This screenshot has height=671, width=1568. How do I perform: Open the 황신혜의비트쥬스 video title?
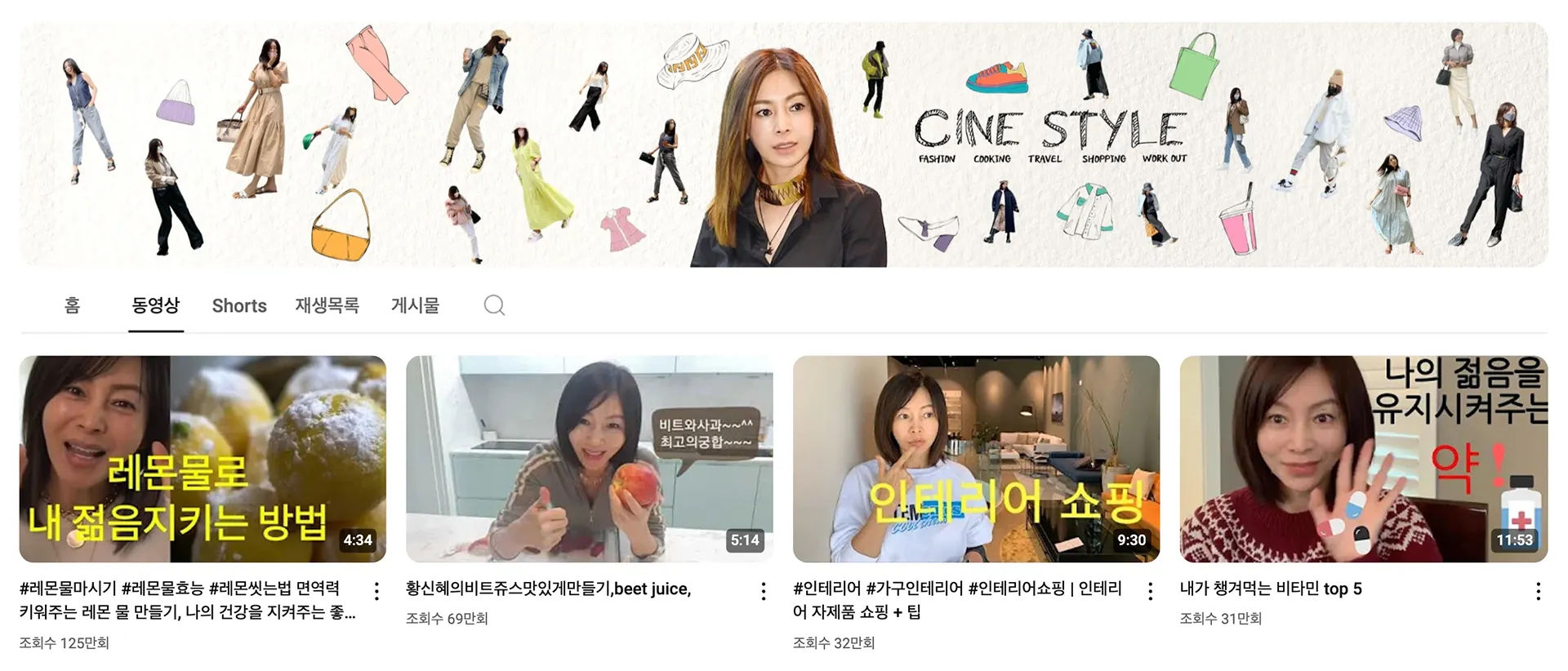(x=548, y=589)
